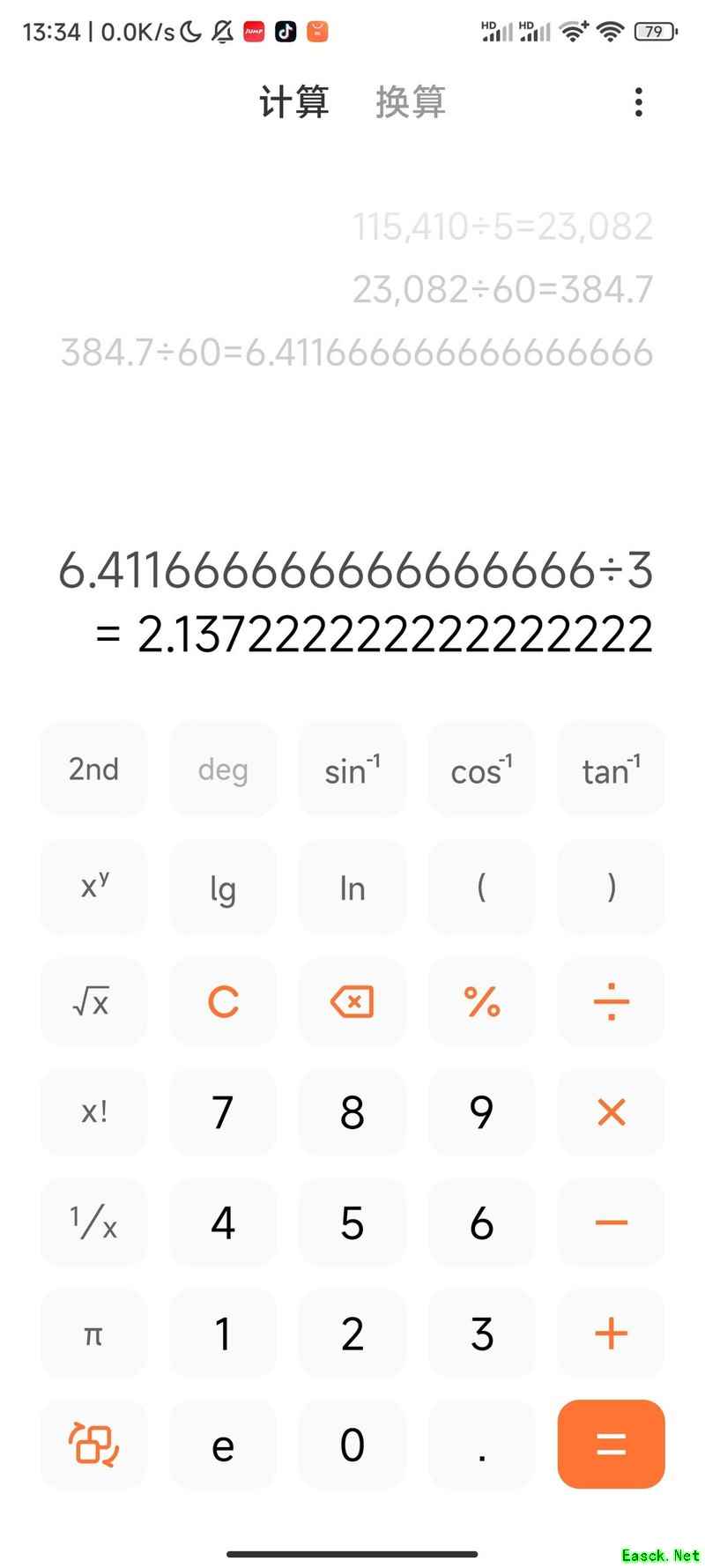The width and height of the screenshot is (705, 1568).
Task: Delete last digit with backspace key
Action: tap(352, 1001)
